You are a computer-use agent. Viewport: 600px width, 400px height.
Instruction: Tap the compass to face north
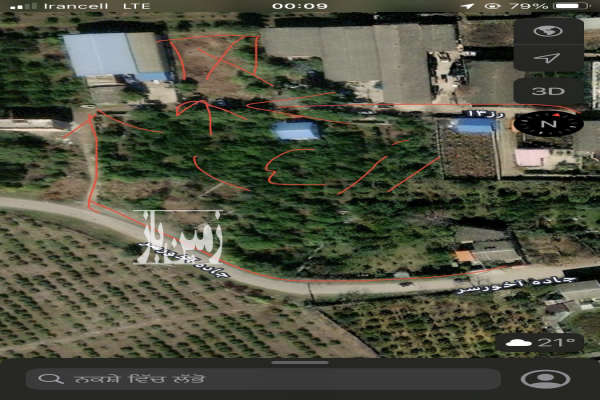tap(547, 125)
